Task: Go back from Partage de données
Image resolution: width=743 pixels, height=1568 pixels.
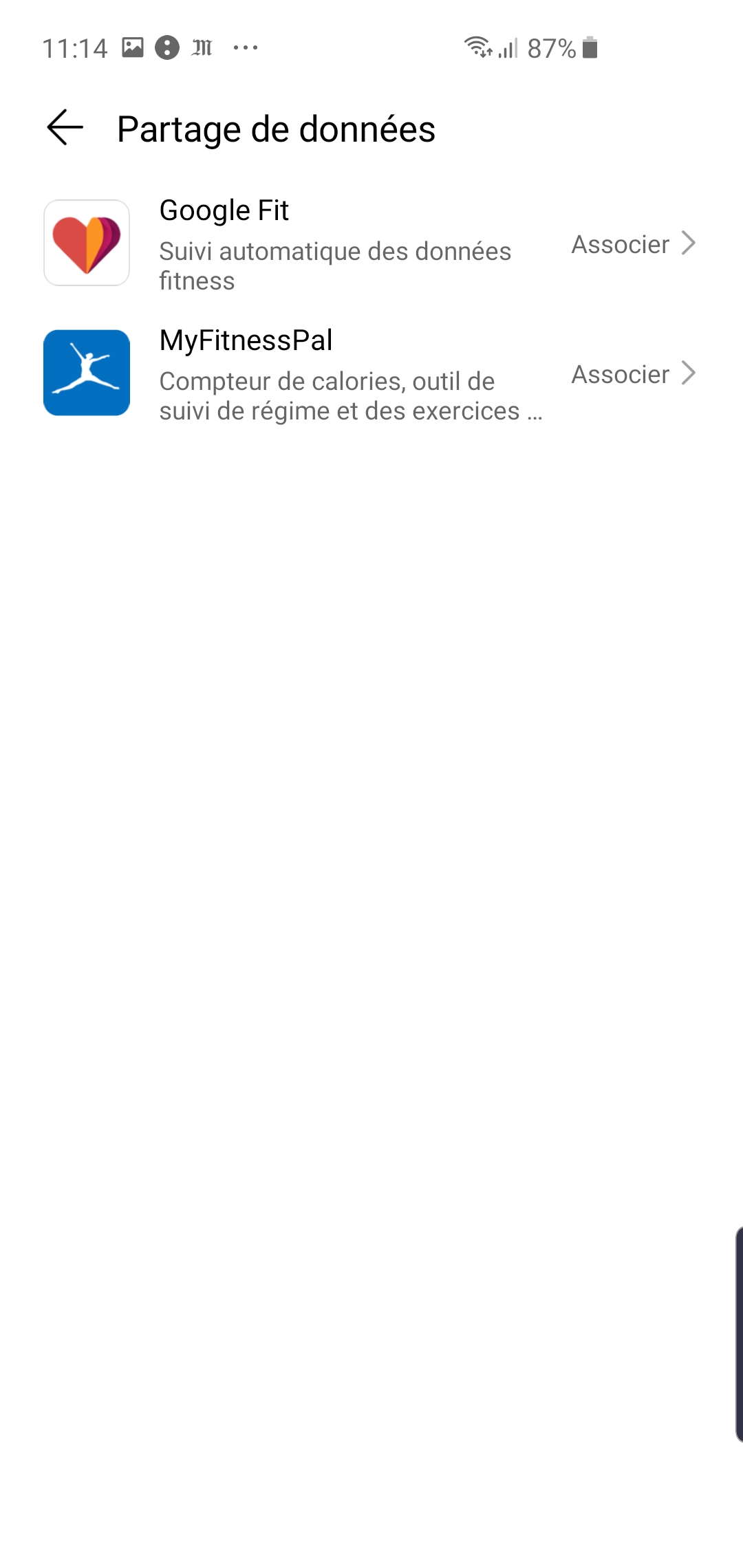Action: (x=65, y=128)
